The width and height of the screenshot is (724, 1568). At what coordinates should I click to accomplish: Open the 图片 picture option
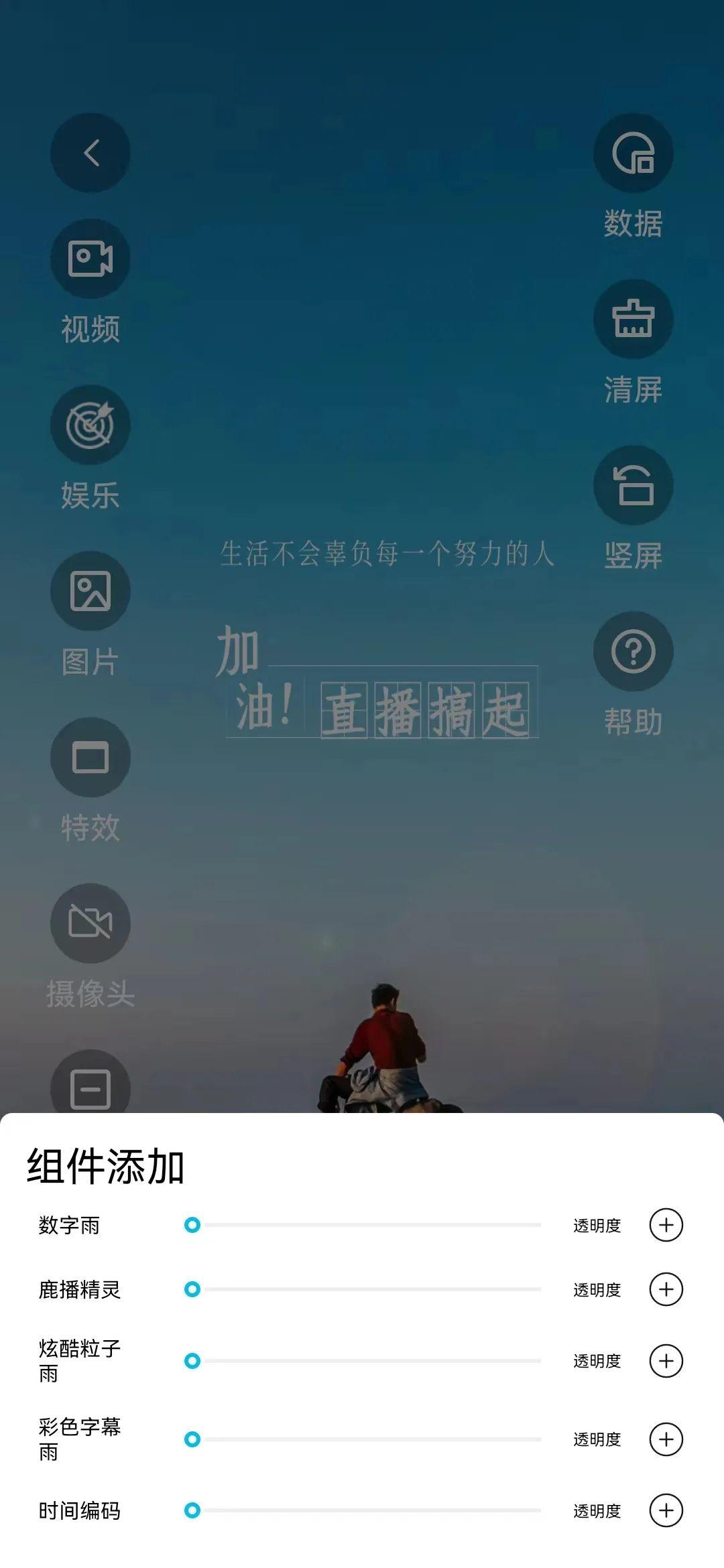(x=90, y=591)
